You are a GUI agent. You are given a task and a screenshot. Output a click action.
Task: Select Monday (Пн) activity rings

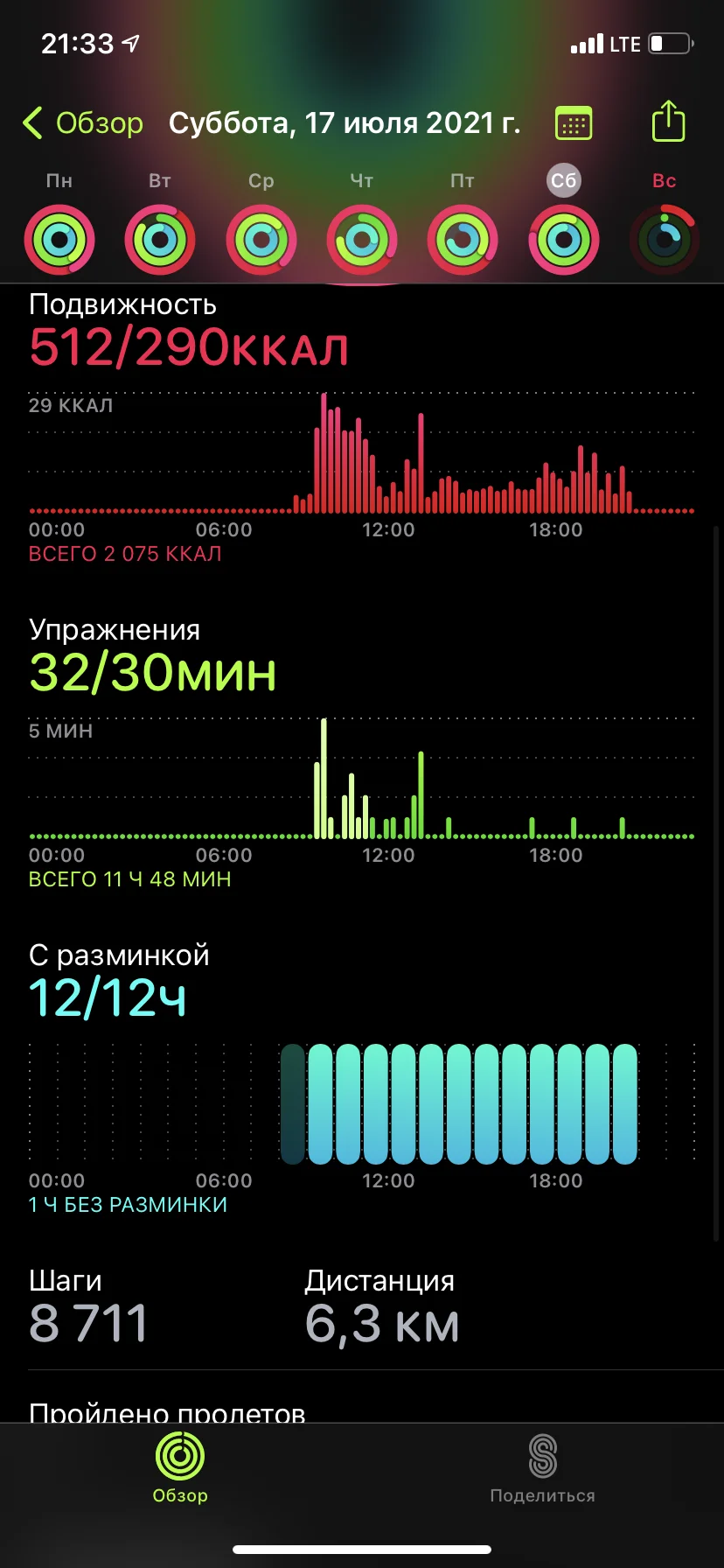point(59,239)
